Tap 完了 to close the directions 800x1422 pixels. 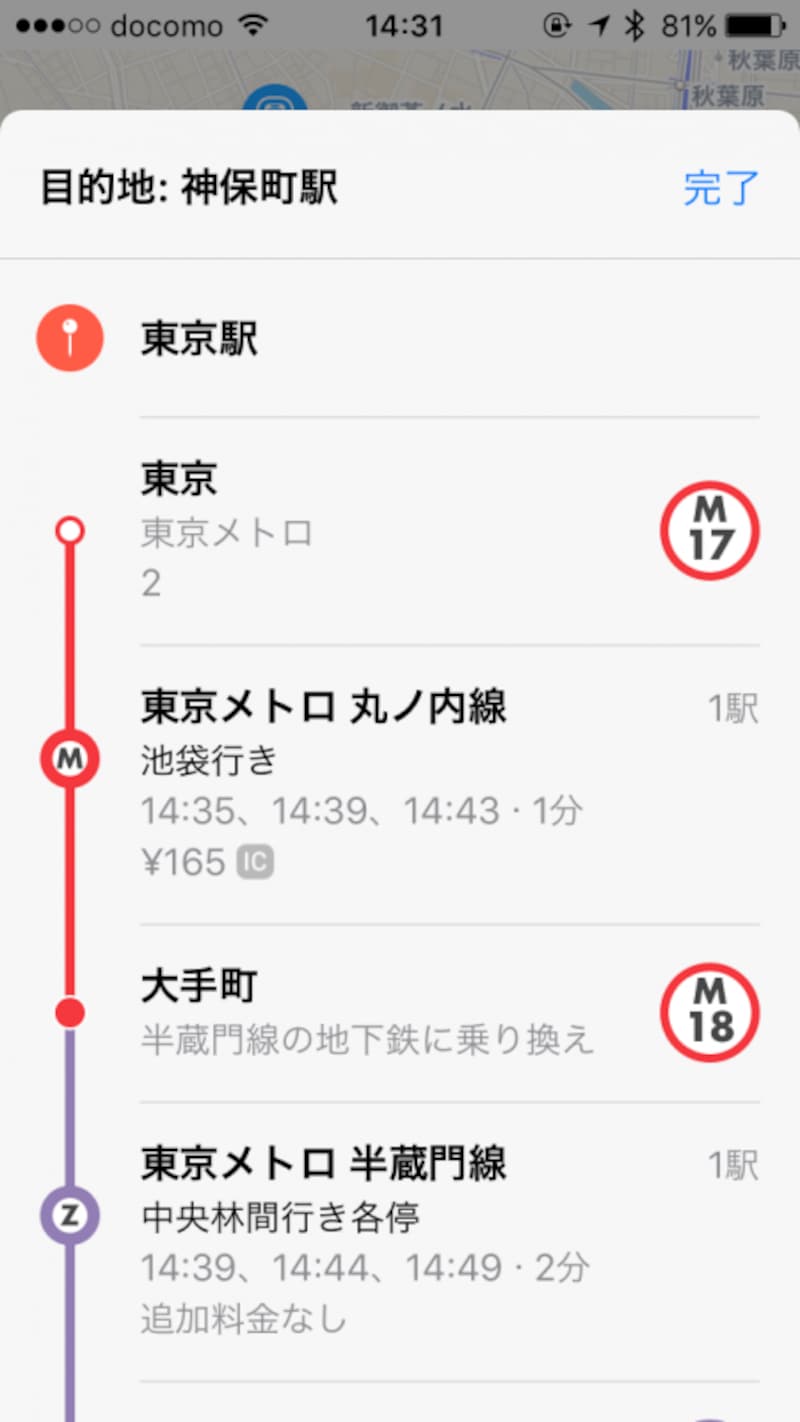click(721, 188)
